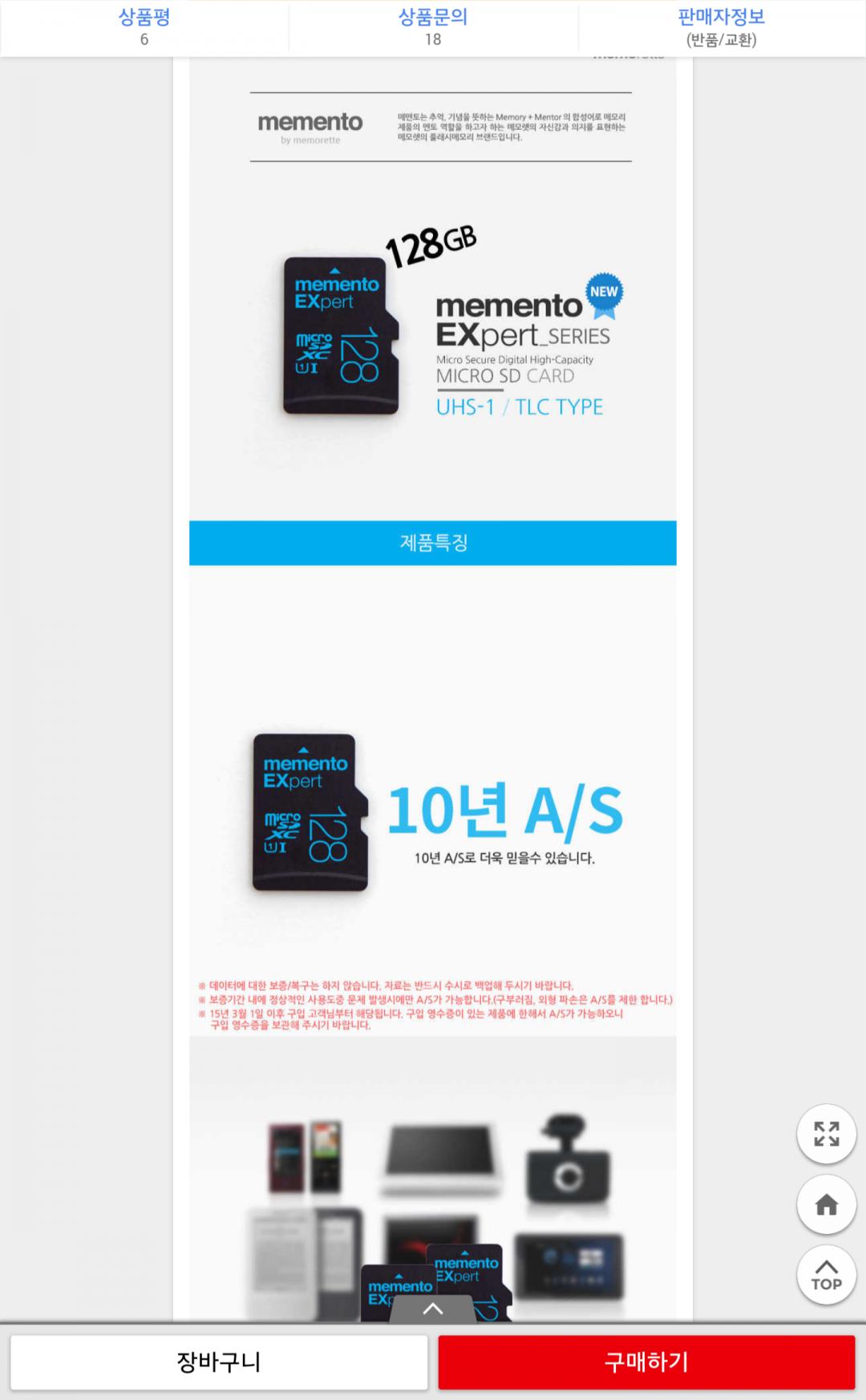This screenshot has height=1400, width=866.
Task: Open the 상품문의 product inquiries tab
Action: click(x=433, y=27)
